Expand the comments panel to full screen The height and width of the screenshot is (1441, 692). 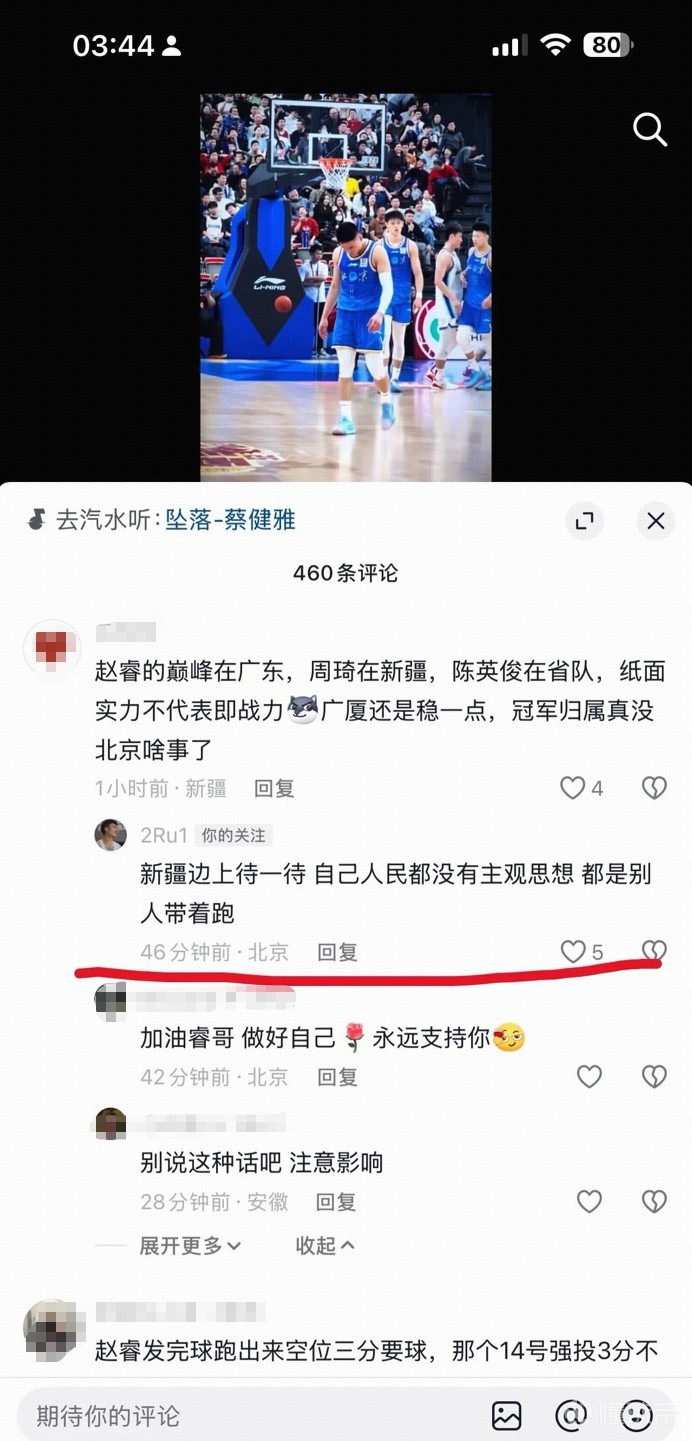point(585,520)
